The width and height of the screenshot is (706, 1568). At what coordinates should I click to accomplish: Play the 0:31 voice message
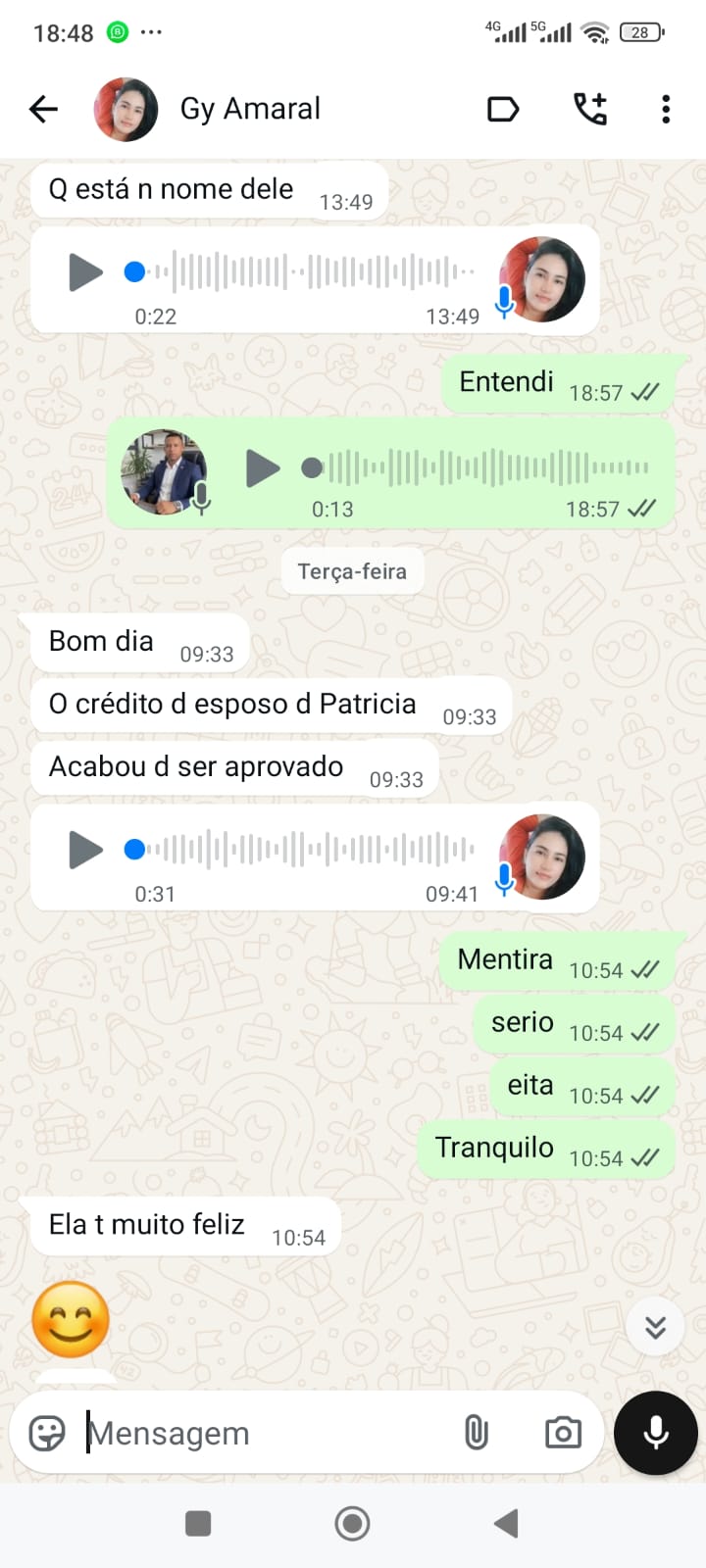point(85,850)
